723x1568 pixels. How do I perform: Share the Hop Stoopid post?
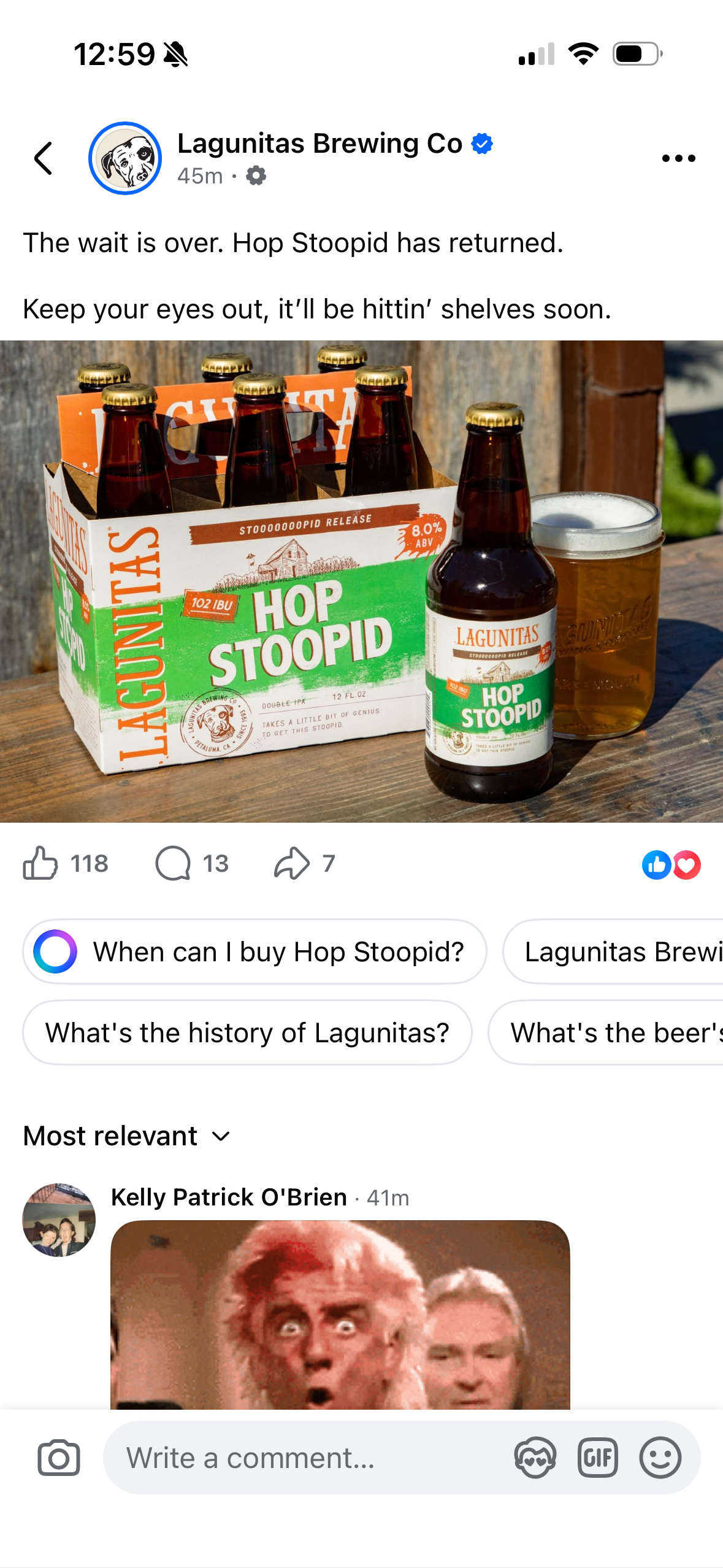292,863
